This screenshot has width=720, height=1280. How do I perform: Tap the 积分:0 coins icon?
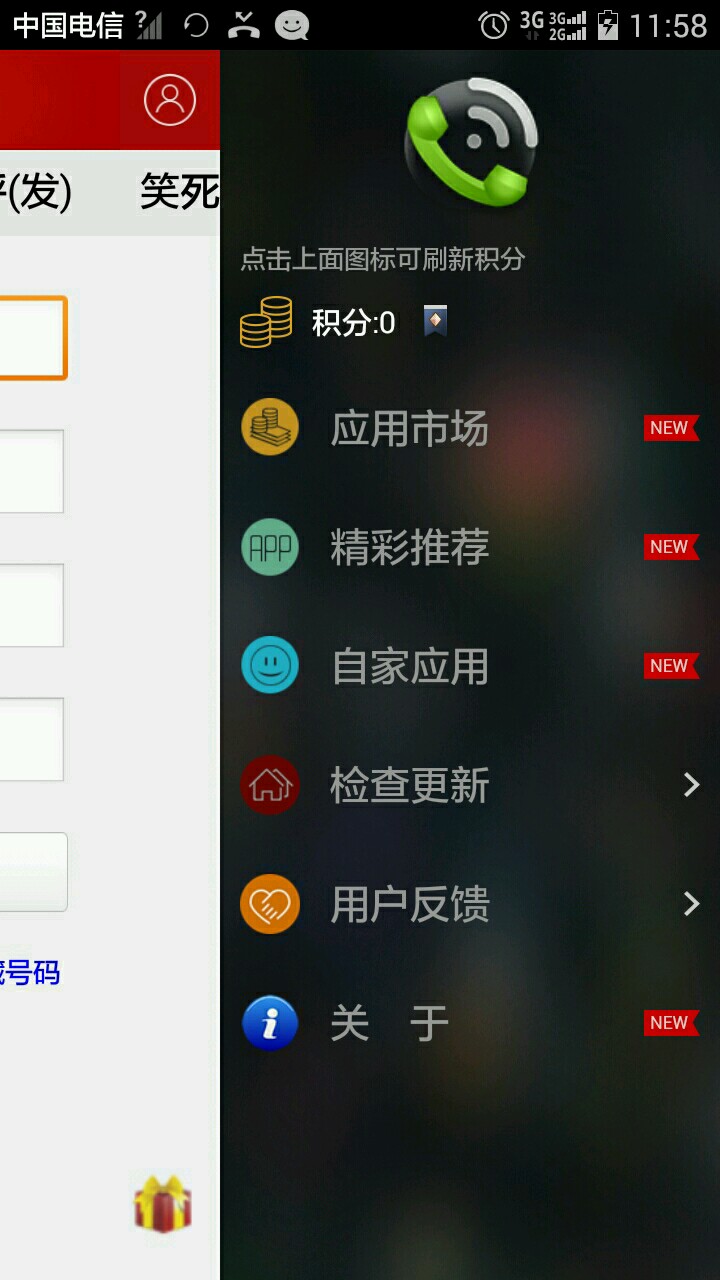[266, 322]
